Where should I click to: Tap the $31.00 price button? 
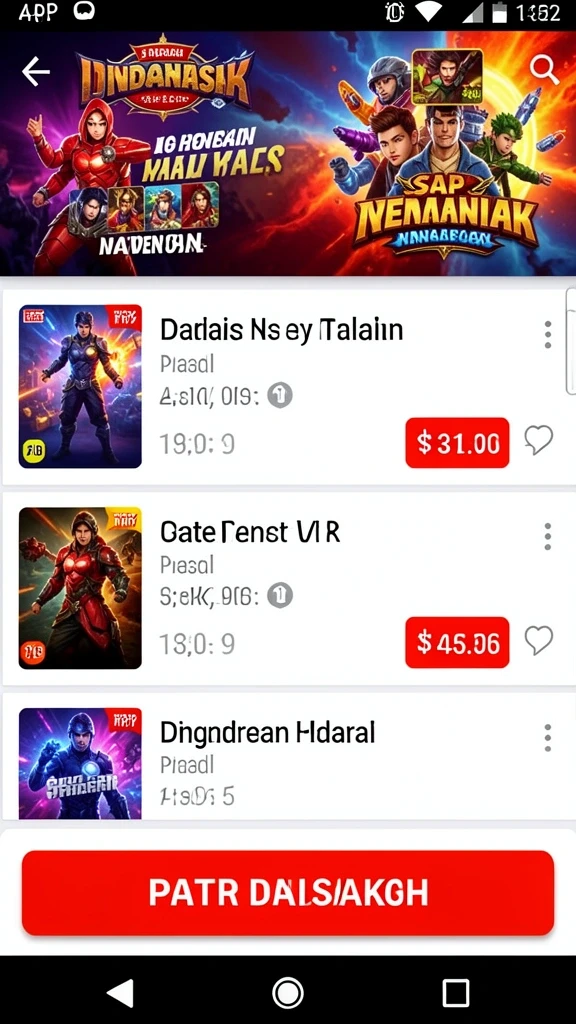(x=457, y=443)
